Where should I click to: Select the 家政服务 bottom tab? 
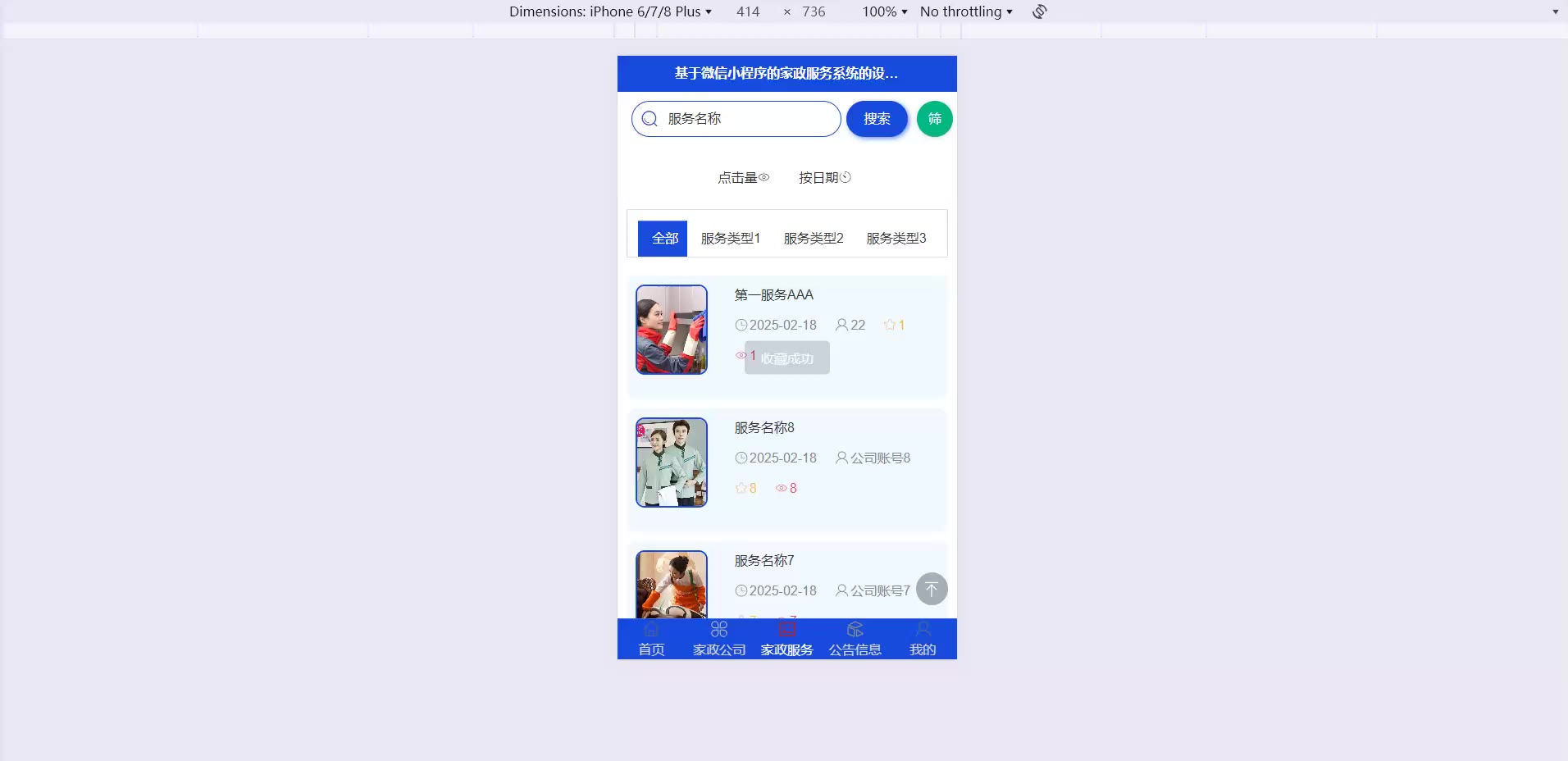786,640
